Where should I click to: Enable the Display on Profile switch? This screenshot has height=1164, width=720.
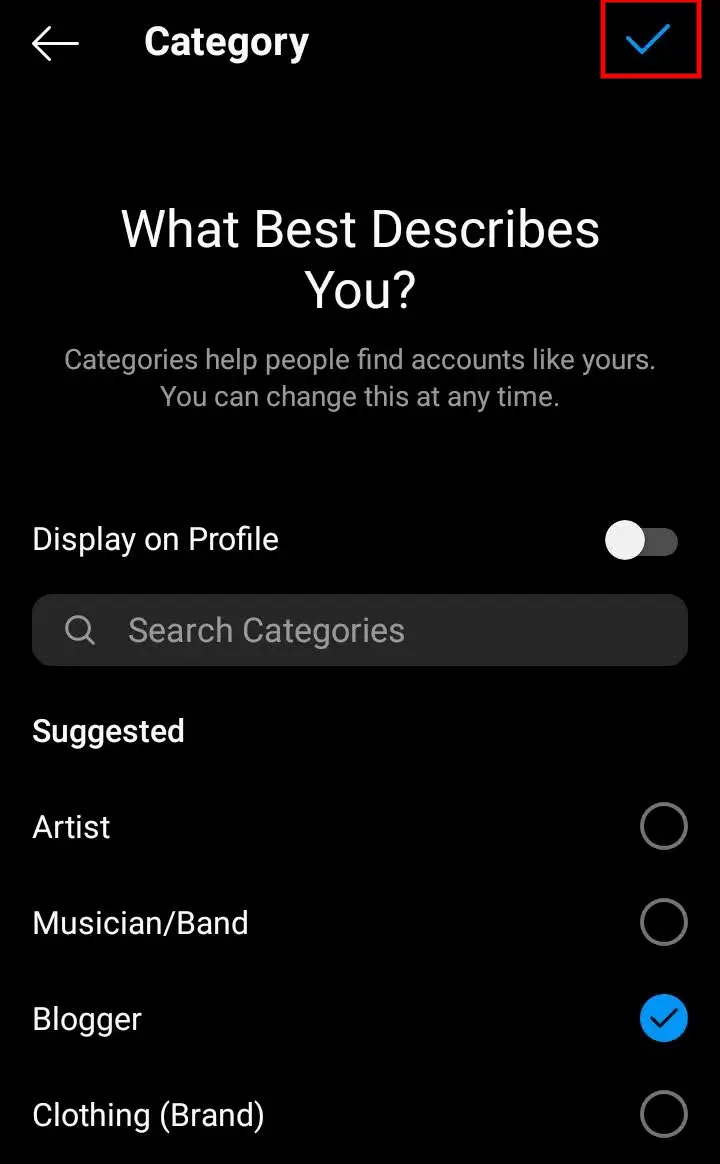pyautogui.click(x=641, y=540)
